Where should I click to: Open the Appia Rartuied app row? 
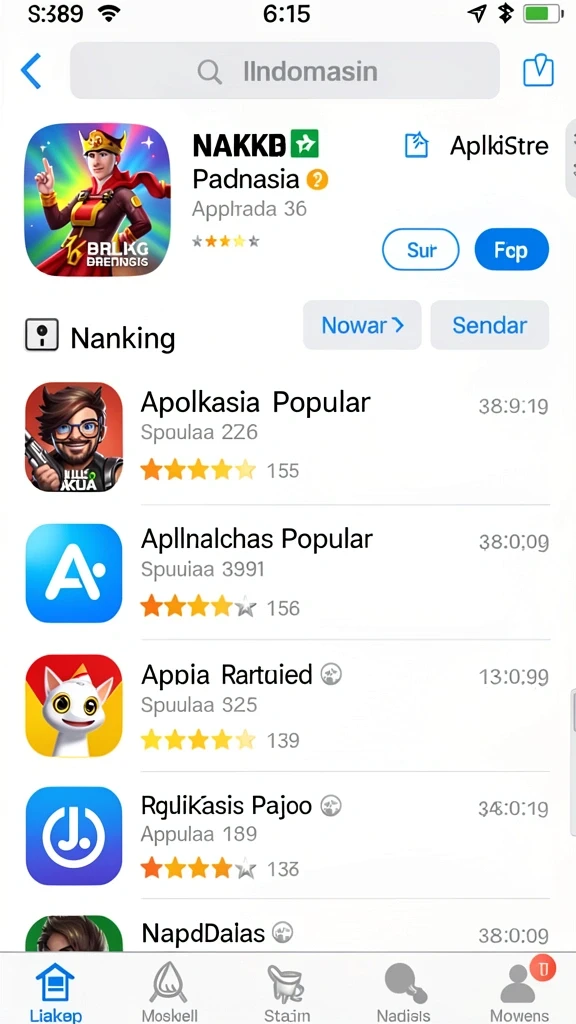pos(287,706)
